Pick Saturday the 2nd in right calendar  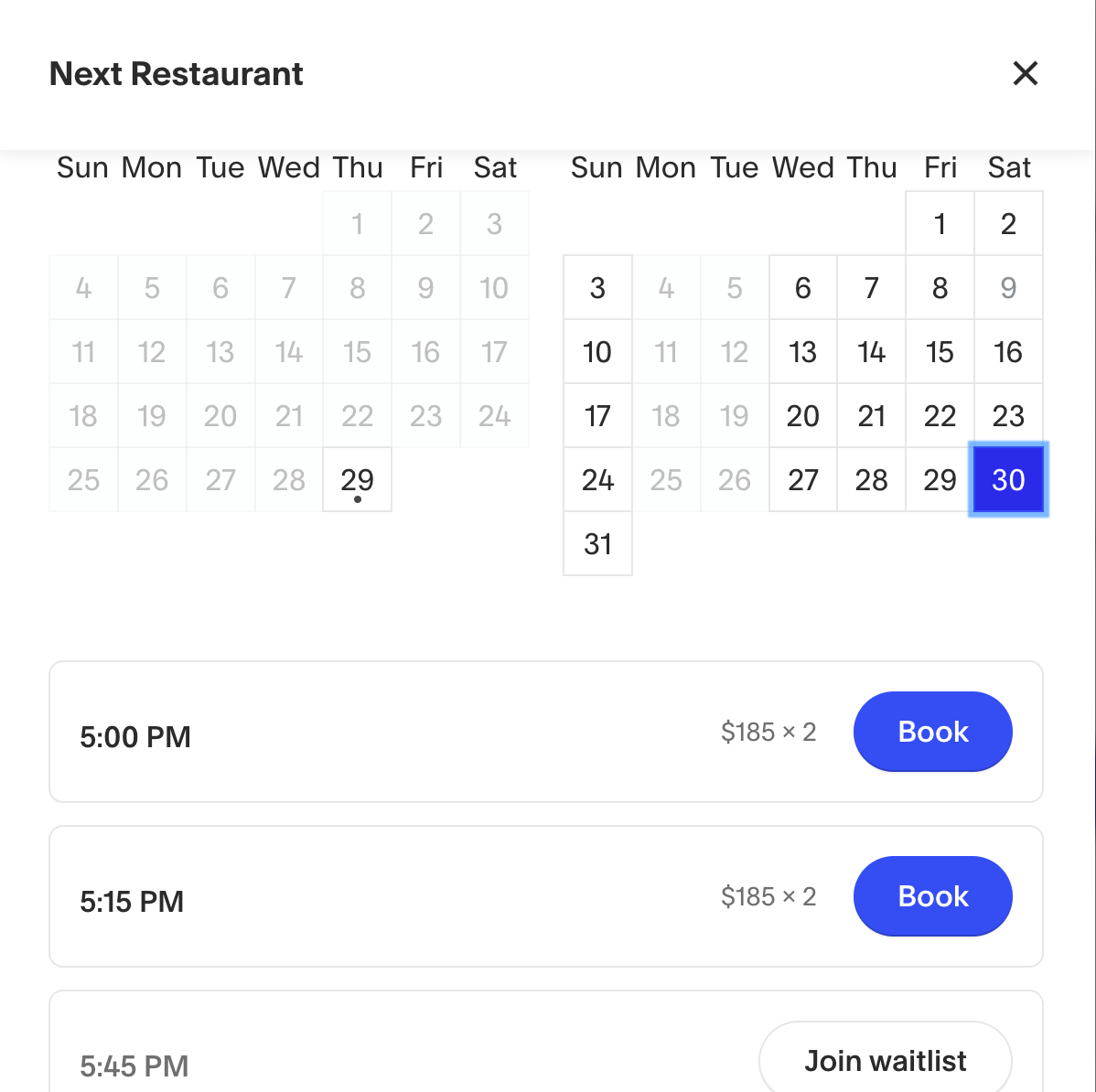[x=1008, y=223]
